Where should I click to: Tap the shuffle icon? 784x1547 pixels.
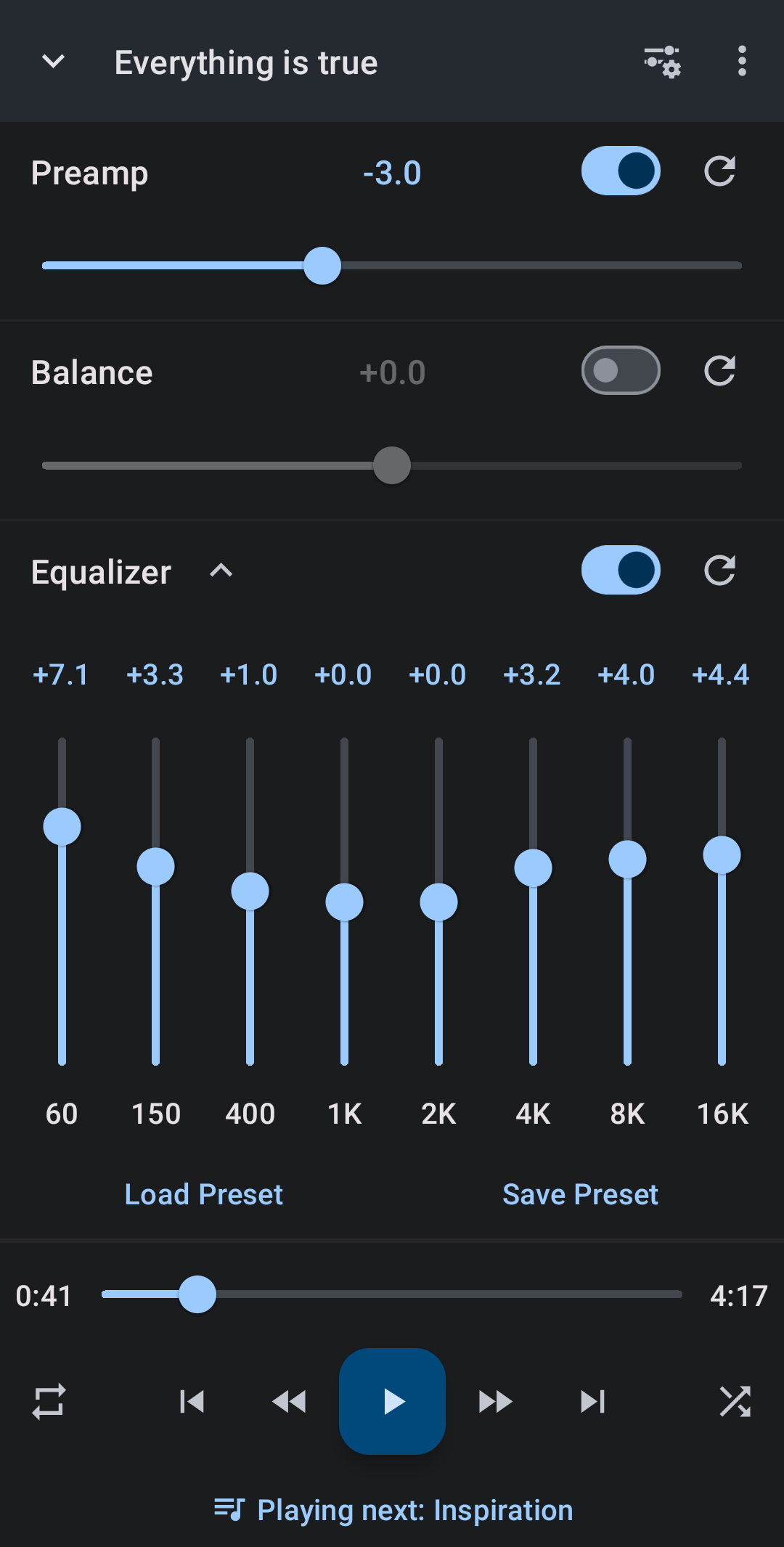coord(735,1401)
